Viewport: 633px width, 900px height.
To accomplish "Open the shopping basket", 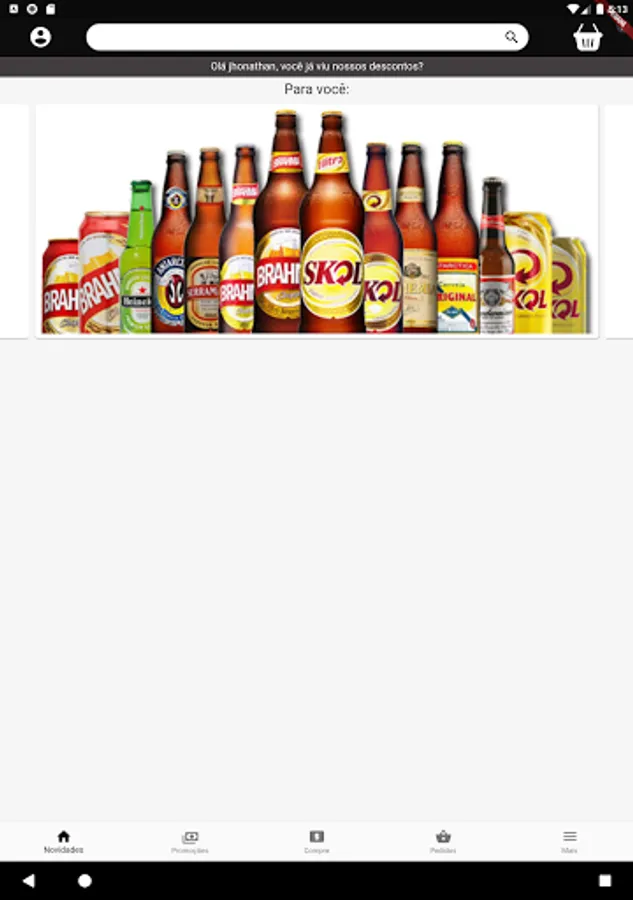I will 588,37.
